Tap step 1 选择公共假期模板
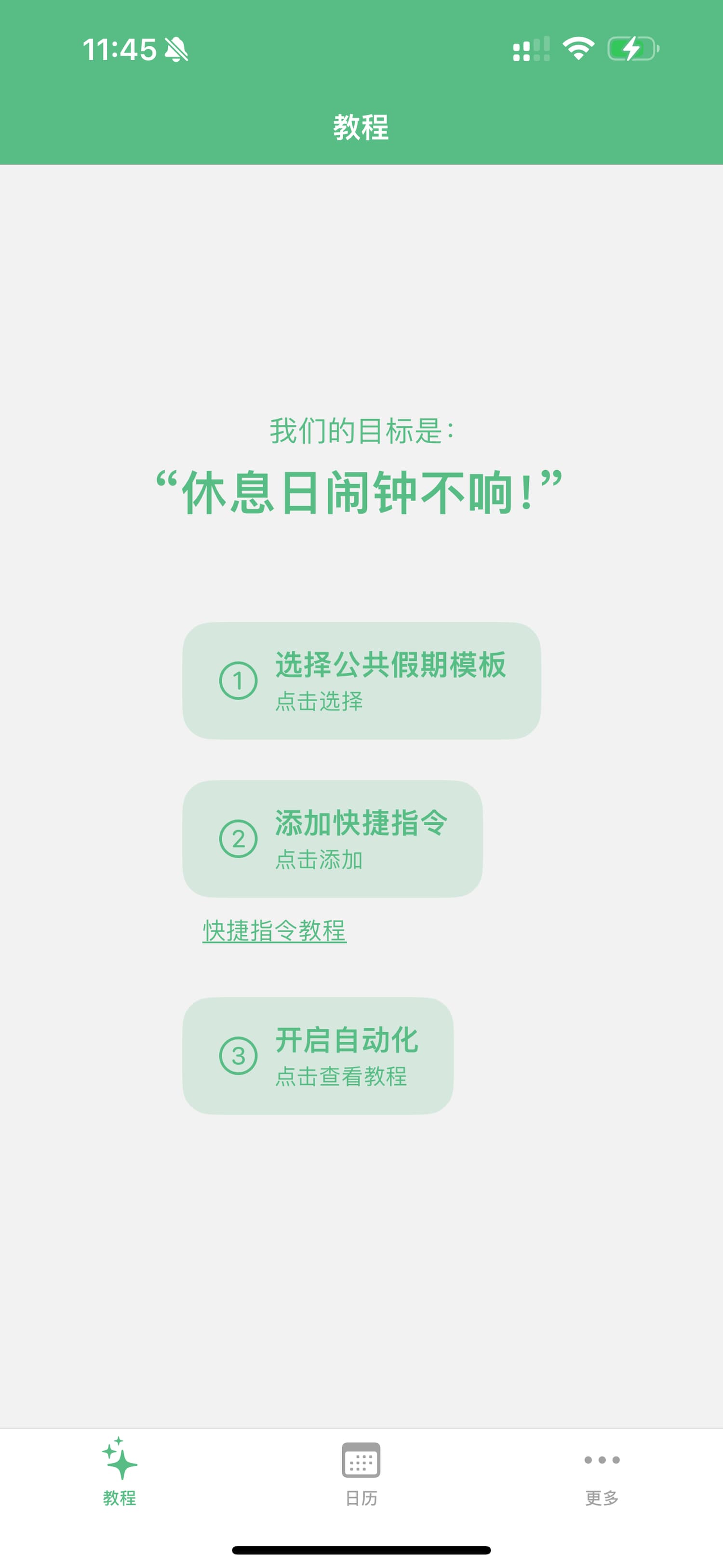This screenshot has width=723, height=1568. pos(361,681)
